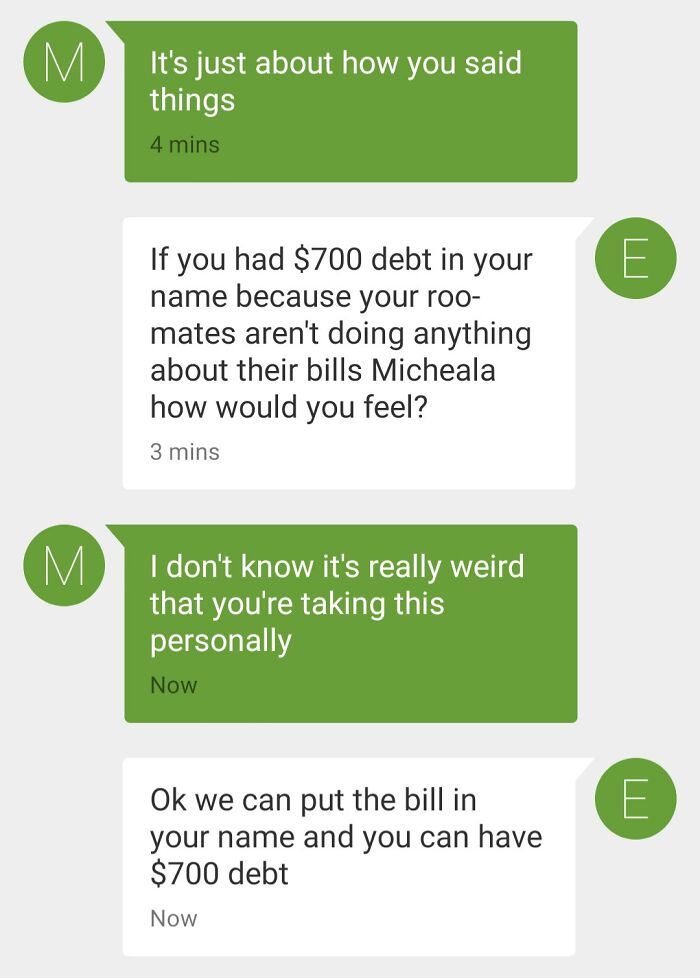The height and width of the screenshot is (978, 700).
Task: Open the M avatar beside "It's just about how"
Action: 63,61
